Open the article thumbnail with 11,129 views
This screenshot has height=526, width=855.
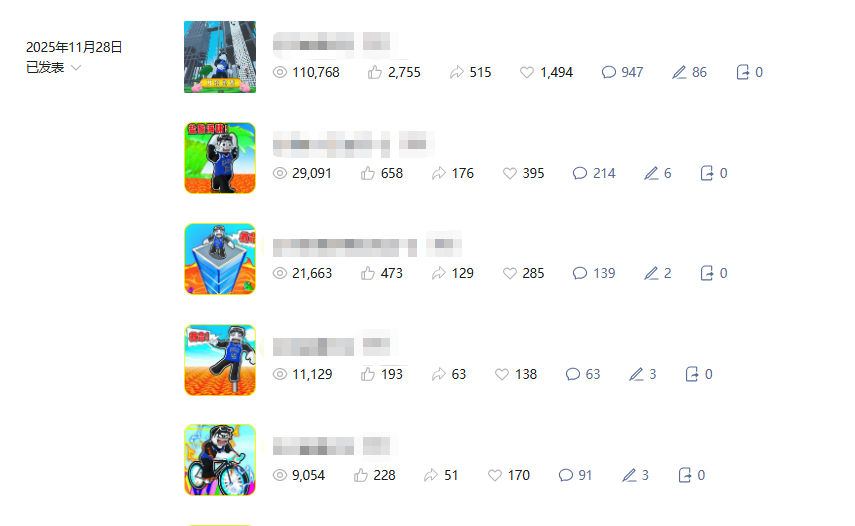click(x=220, y=360)
